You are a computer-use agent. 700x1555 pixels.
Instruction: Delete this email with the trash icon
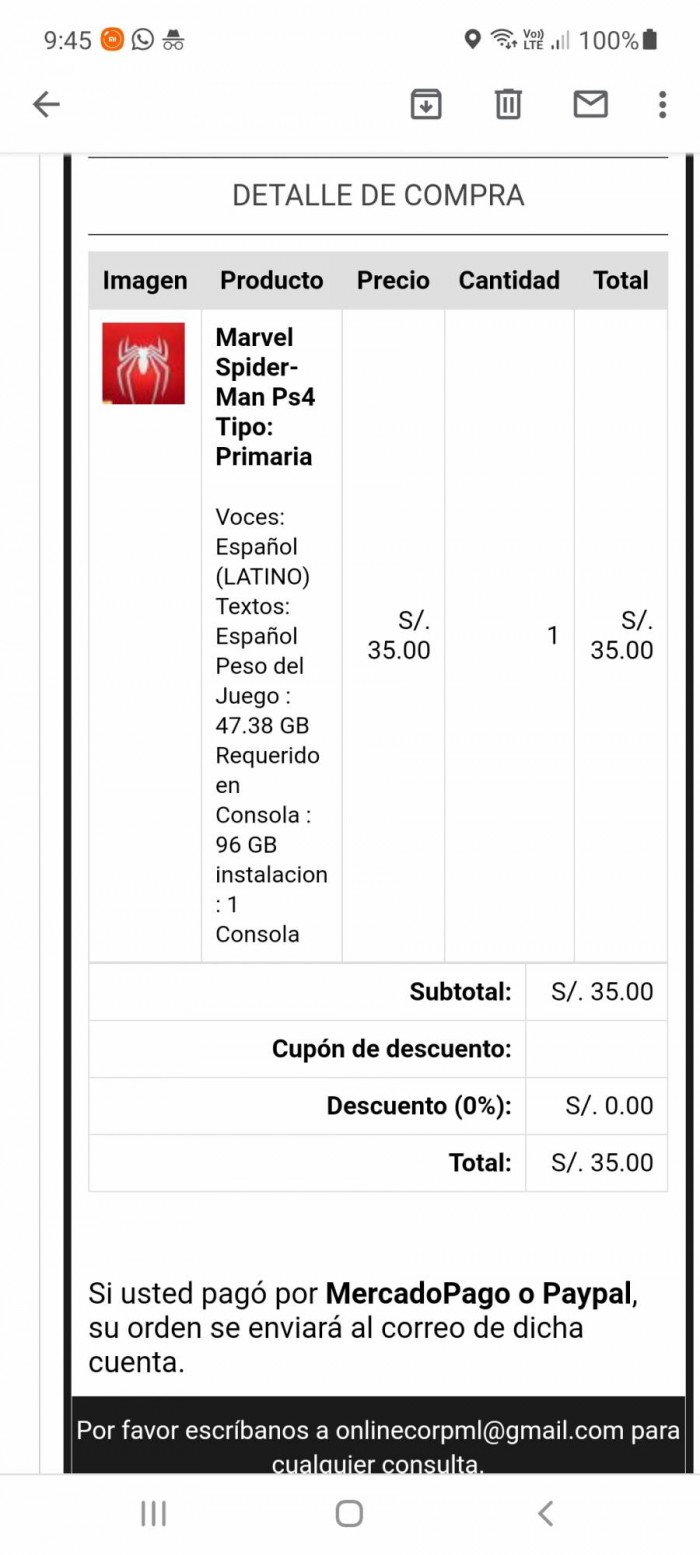[508, 104]
